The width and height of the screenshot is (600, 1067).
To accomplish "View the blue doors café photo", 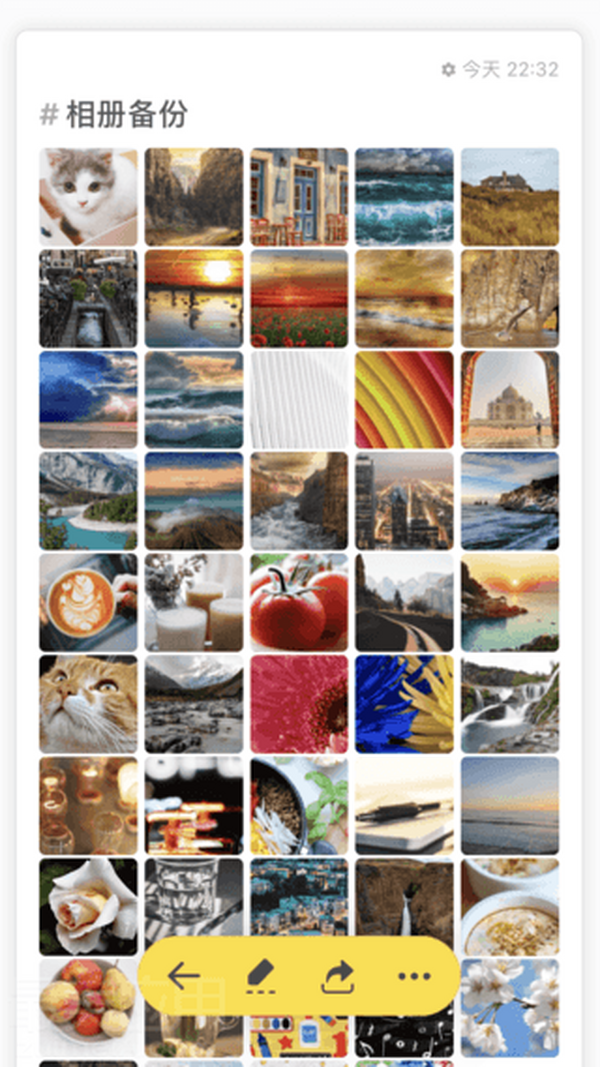I will point(299,197).
